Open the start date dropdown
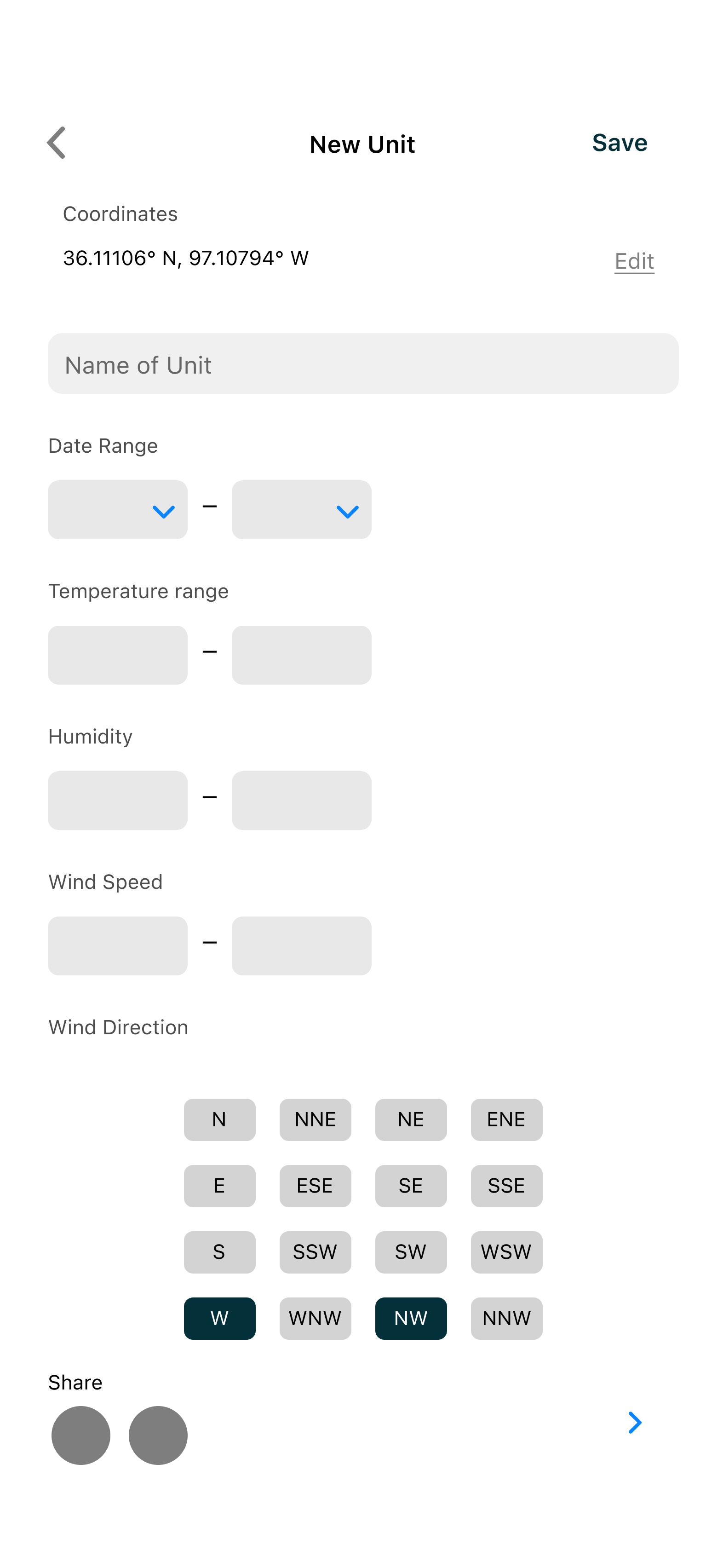Image resolution: width=723 pixels, height=1568 pixels. pyautogui.click(x=117, y=509)
